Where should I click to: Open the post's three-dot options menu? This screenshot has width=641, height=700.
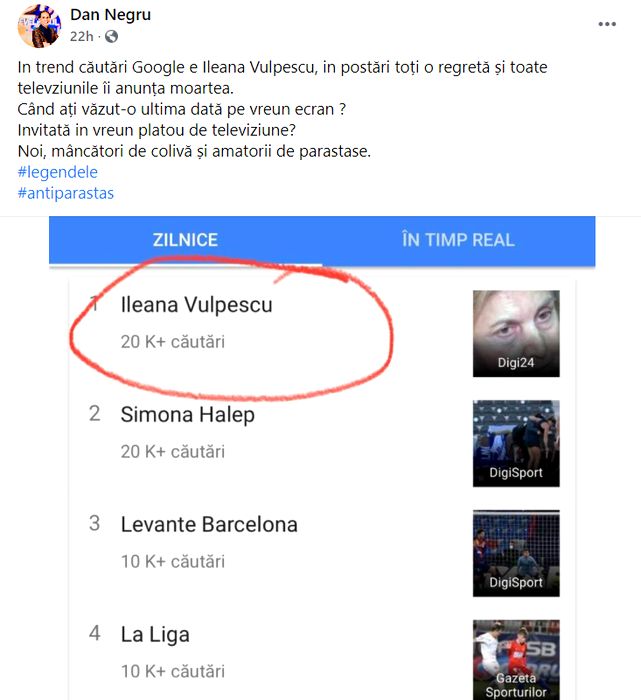click(607, 24)
